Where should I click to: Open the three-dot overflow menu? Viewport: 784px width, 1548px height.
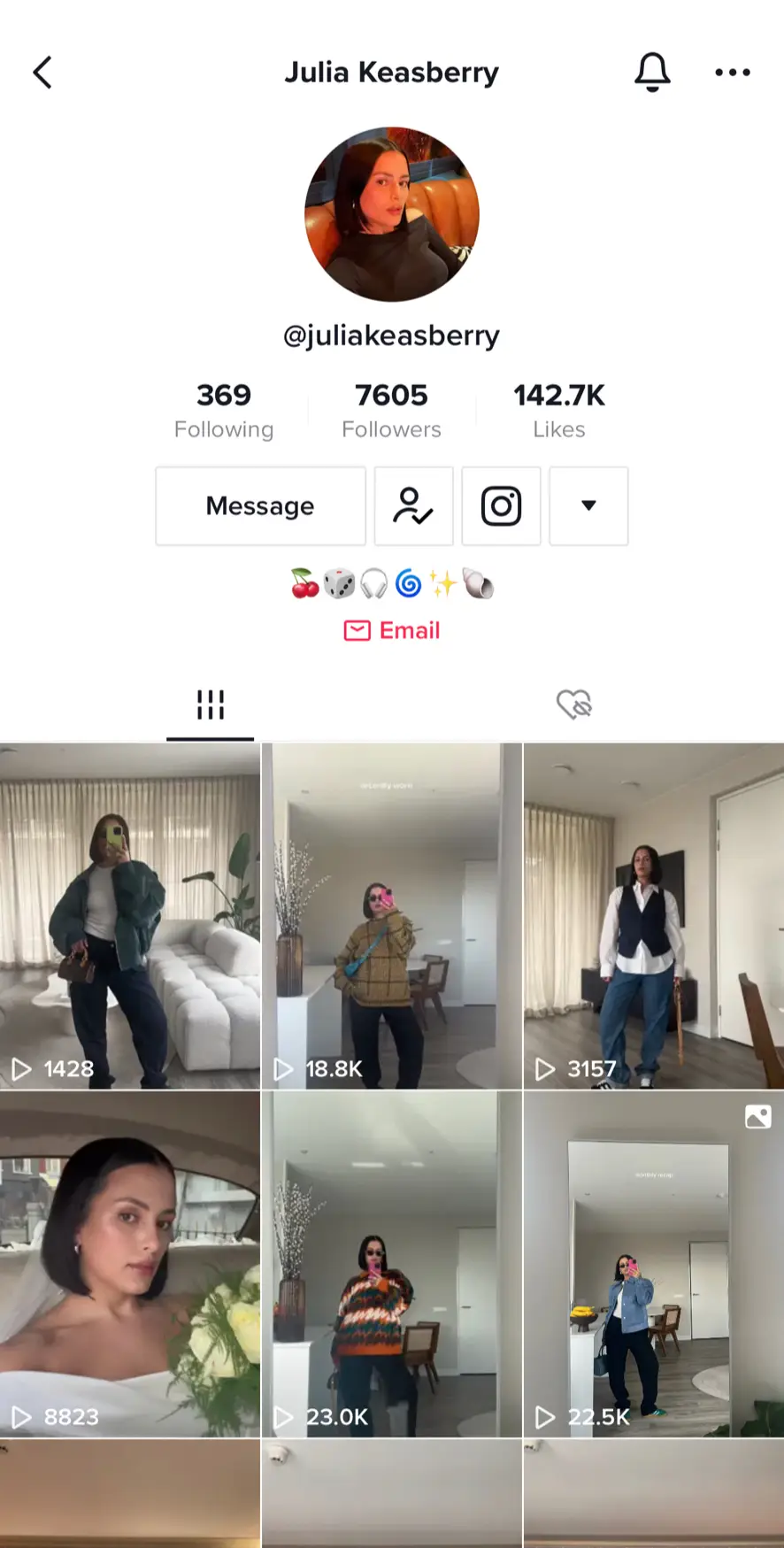pyautogui.click(x=732, y=73)
